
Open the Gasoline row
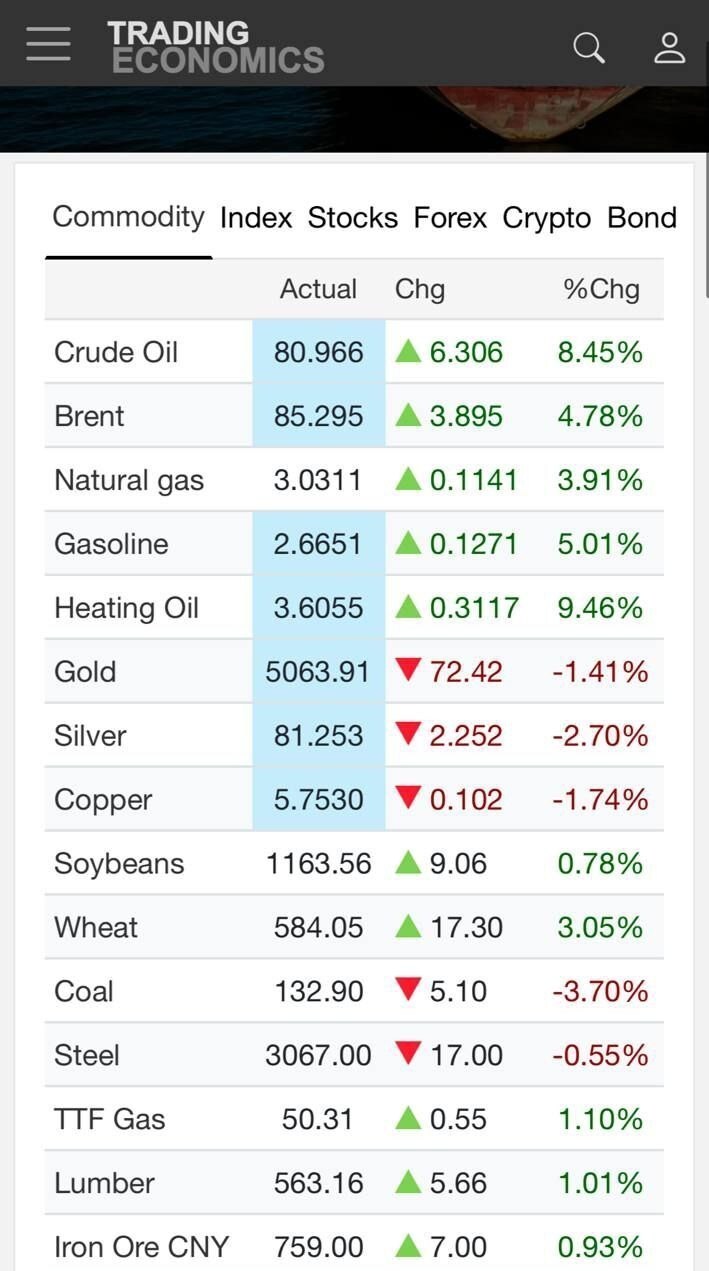pyautogui.click(x=111, y=544)
